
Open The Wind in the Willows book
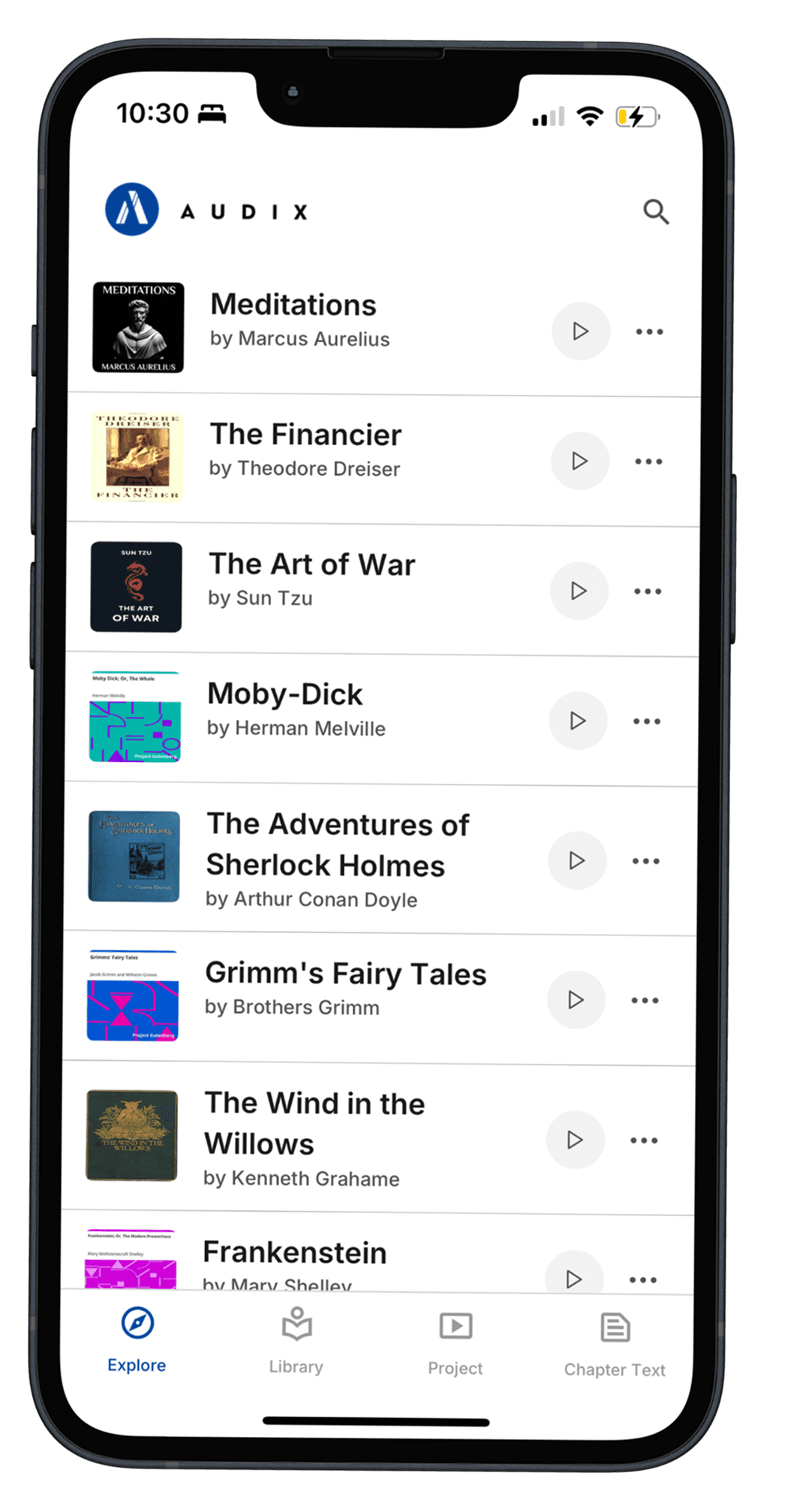[x=314, y=1124]
